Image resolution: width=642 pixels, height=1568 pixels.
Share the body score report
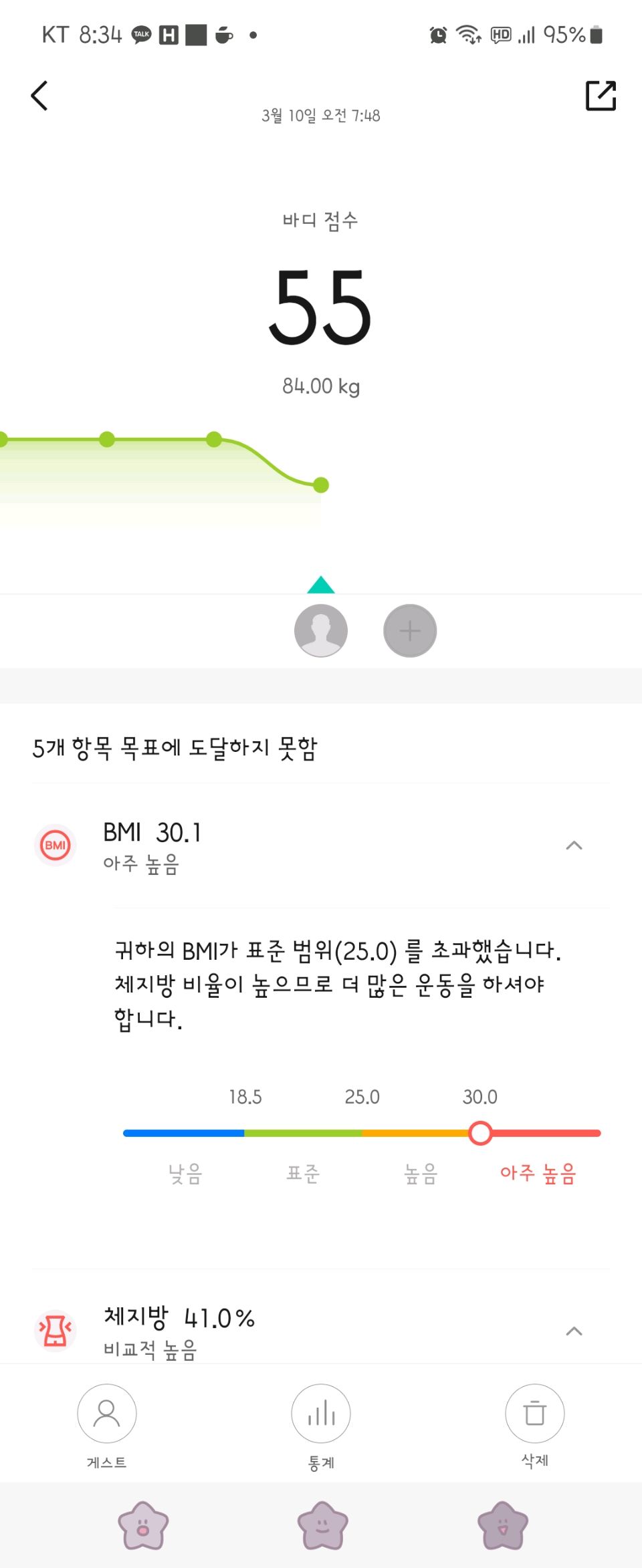(x=600, y=96)
